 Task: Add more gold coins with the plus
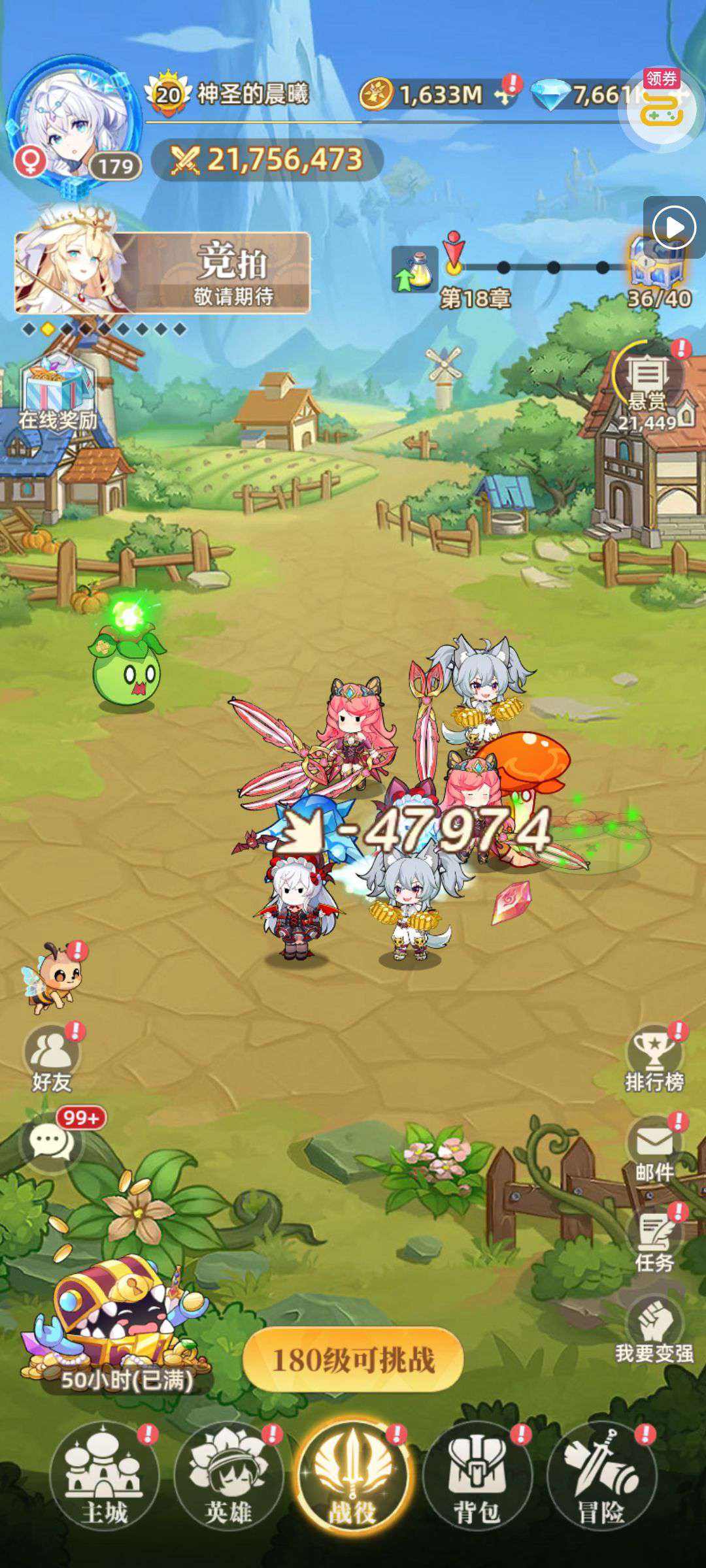click(504, 95)
